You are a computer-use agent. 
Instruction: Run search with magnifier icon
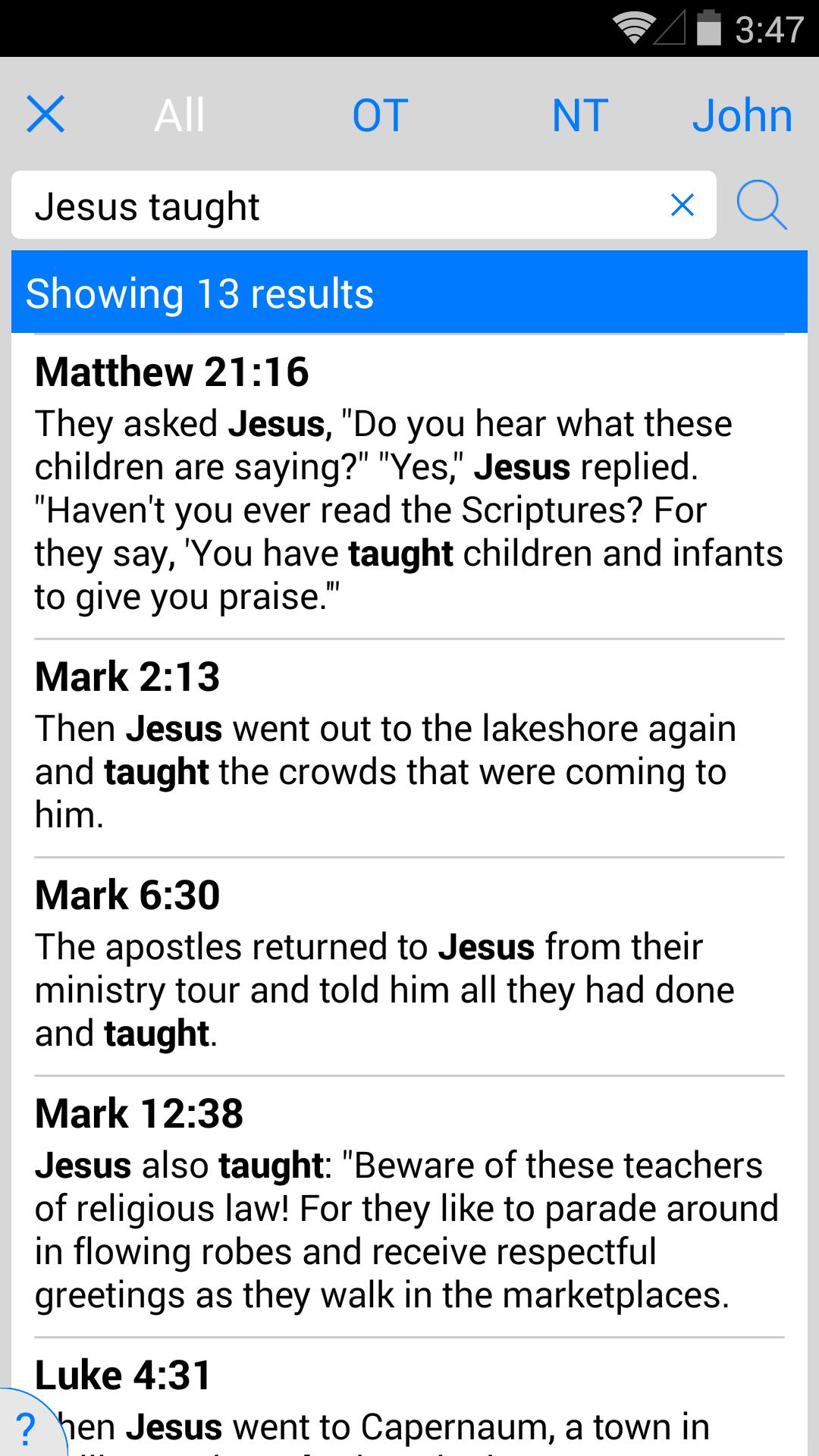pos(761,205)
